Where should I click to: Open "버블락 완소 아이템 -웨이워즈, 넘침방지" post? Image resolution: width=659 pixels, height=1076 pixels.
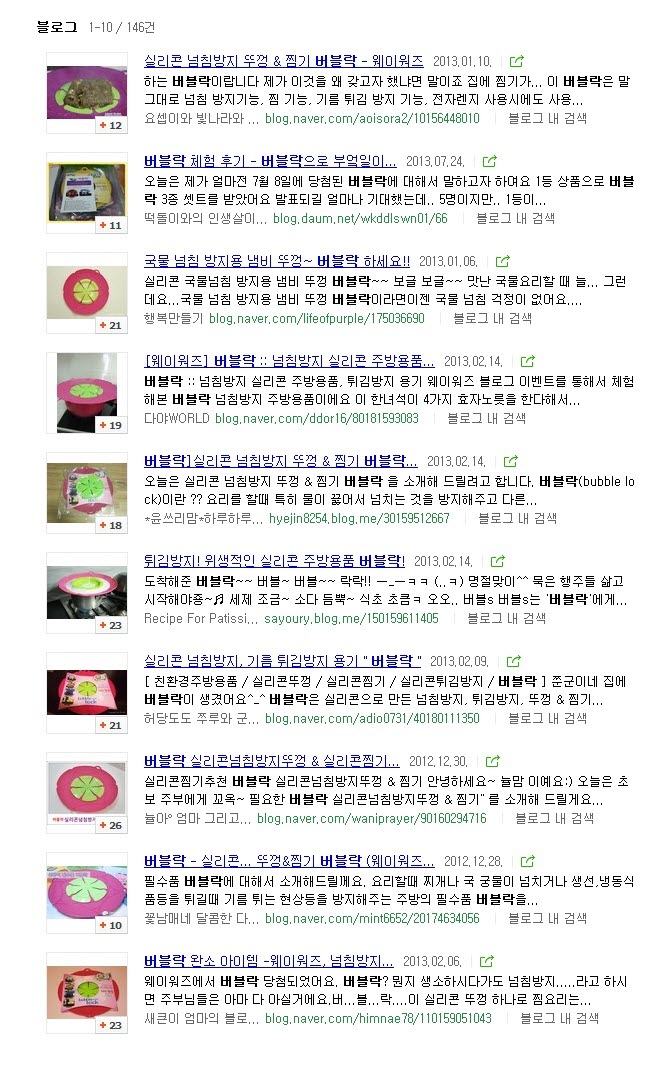tap(268, 961)
